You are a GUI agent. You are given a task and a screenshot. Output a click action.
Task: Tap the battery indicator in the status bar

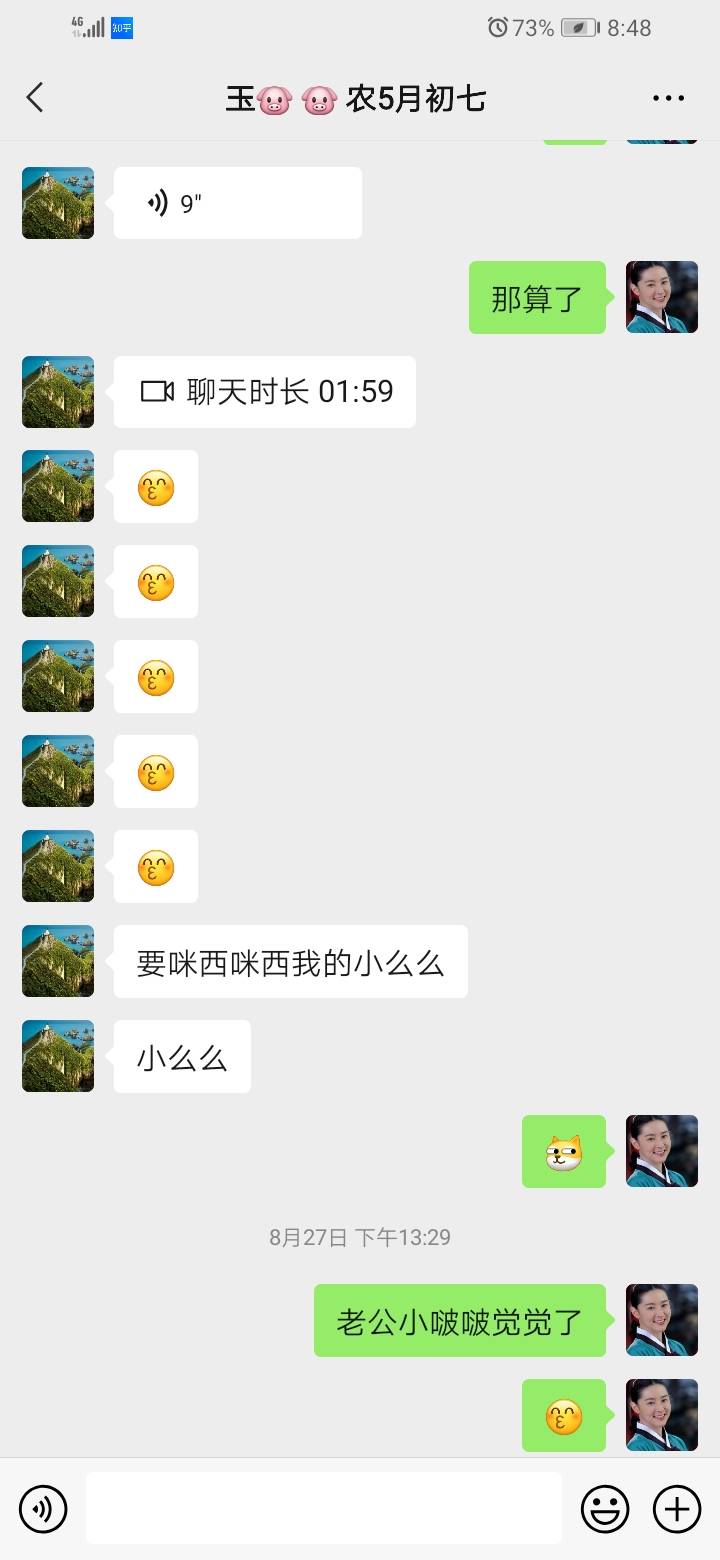tap(577, 28)
